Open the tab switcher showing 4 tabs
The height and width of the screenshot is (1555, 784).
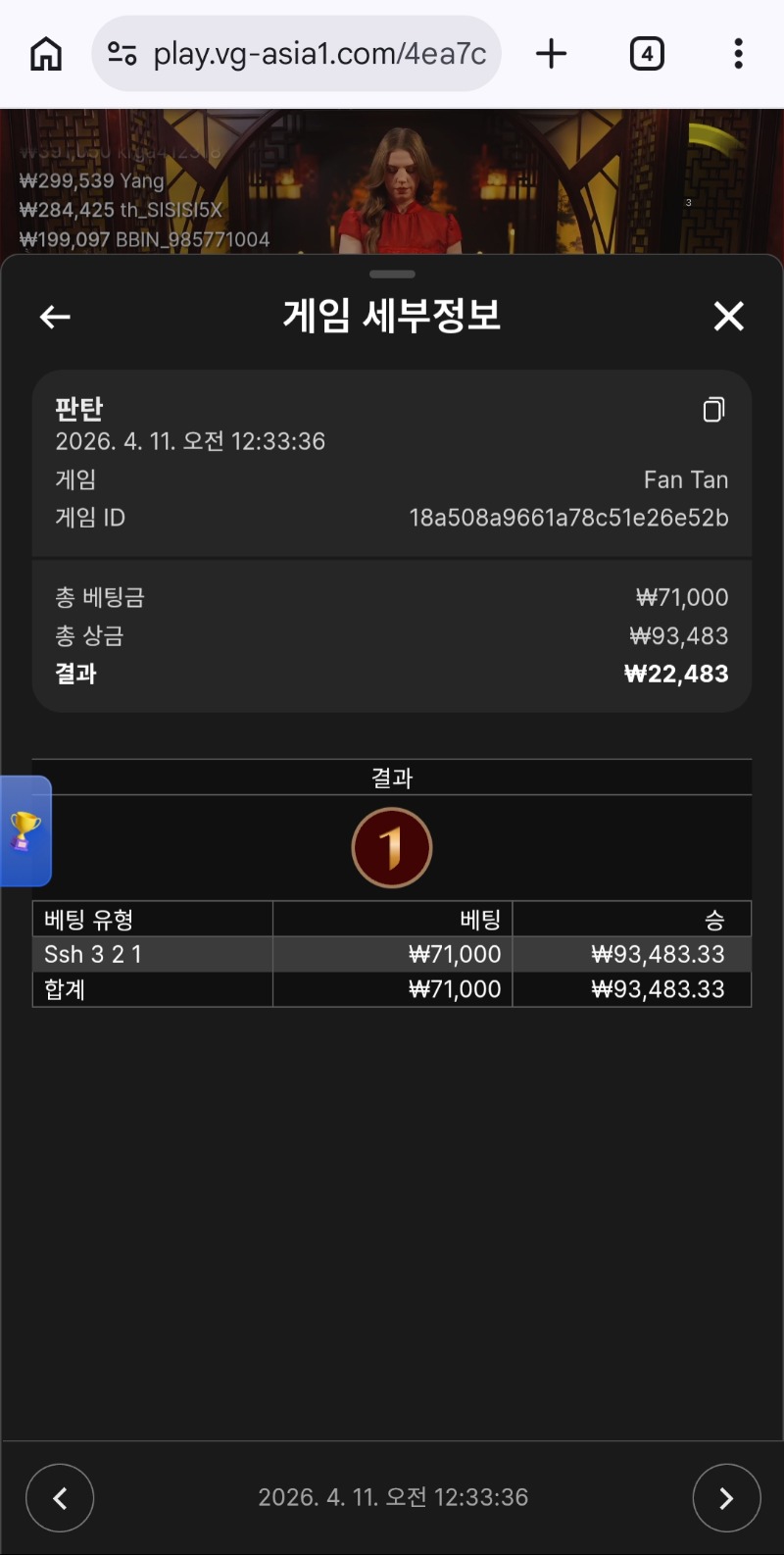click(x=646, y=54)
